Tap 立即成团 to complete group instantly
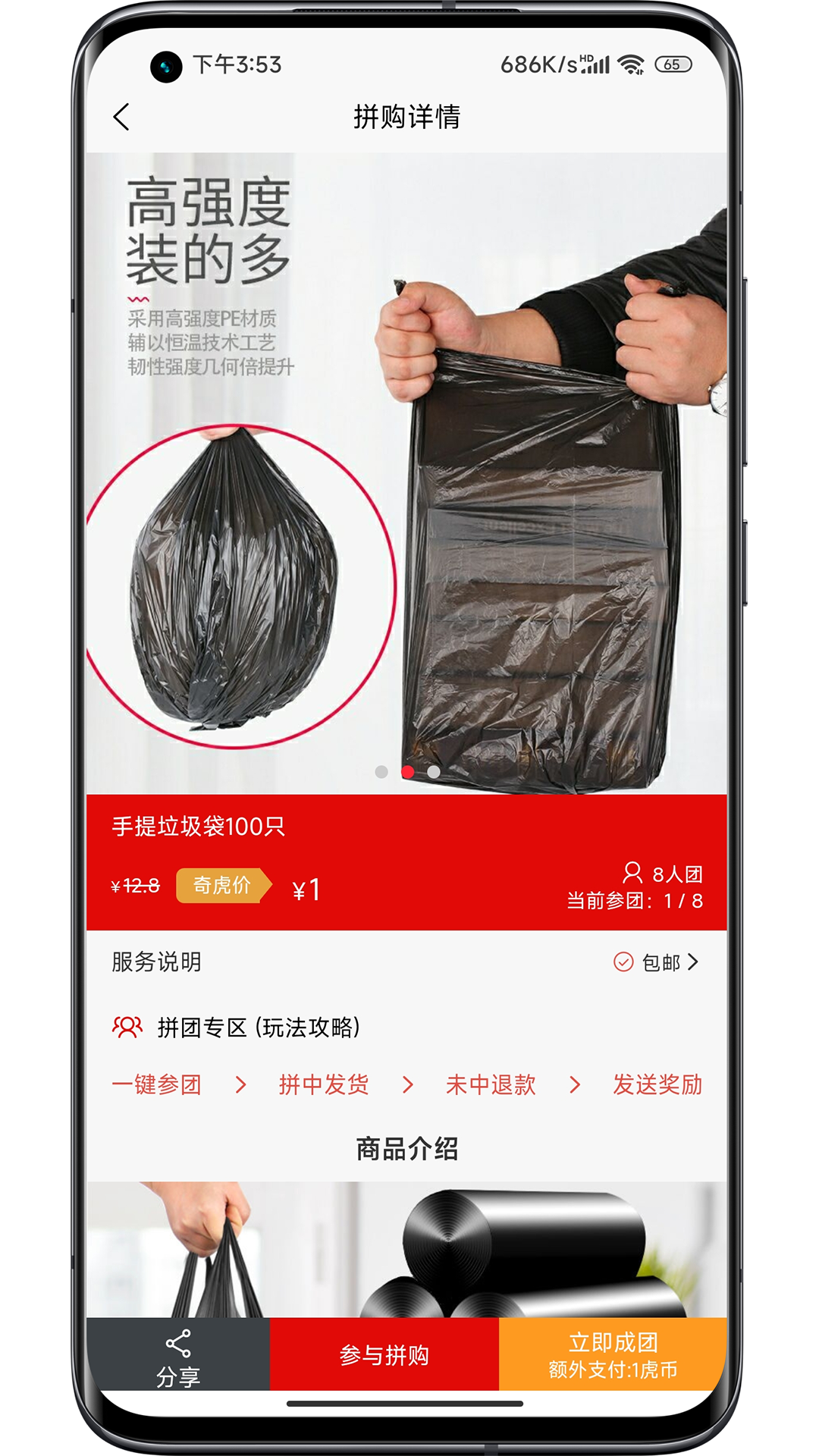 pos(613,1354)
